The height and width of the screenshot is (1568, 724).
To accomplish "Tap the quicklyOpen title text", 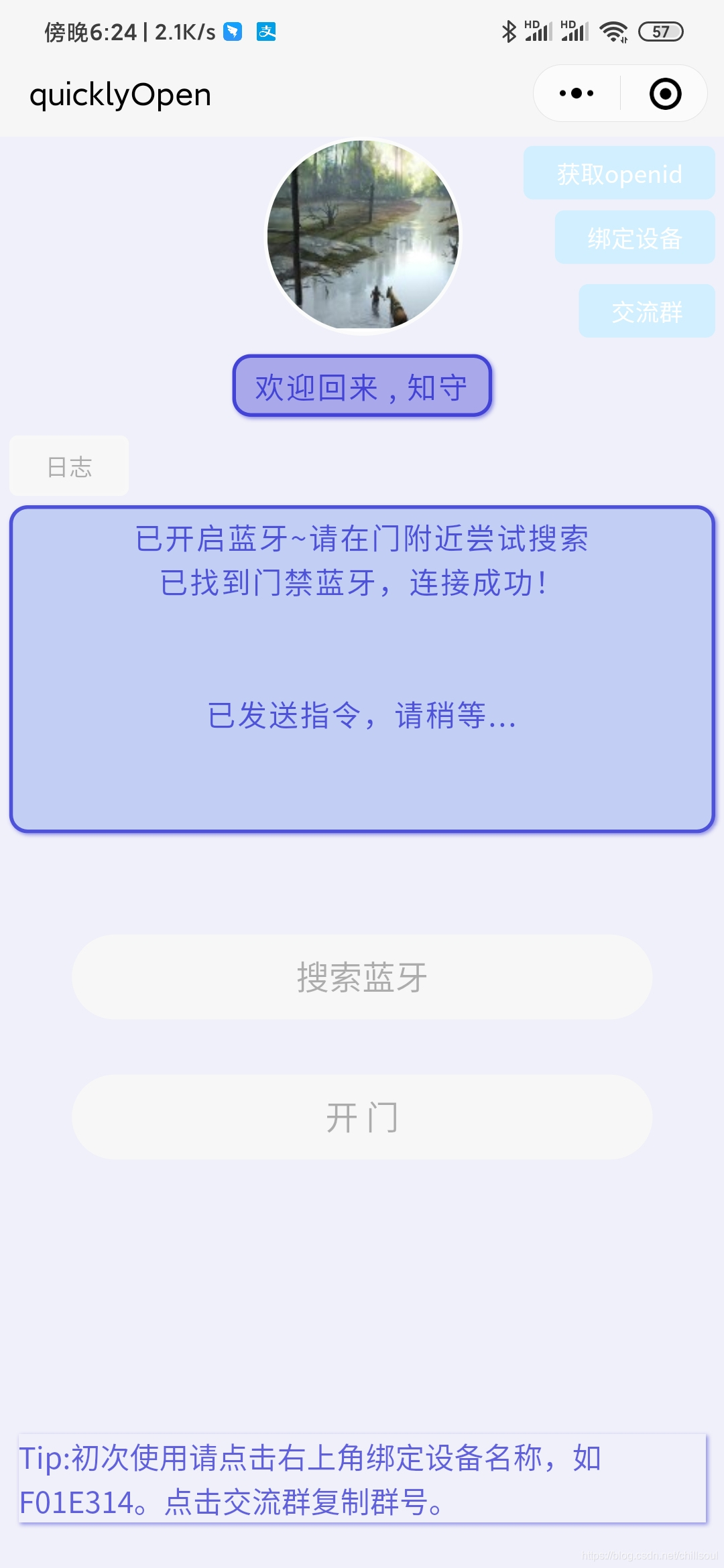I will pos(121,94).
